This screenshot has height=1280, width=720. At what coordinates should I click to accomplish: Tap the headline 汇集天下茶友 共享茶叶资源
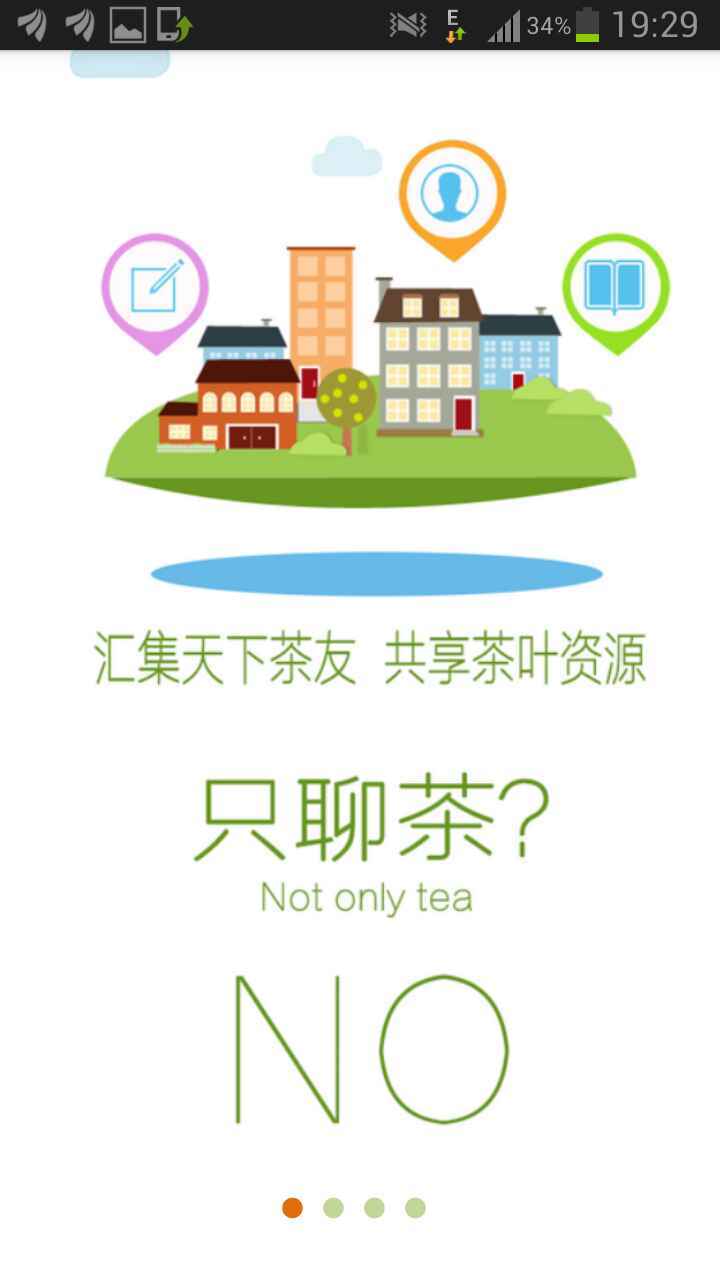(x=368, y=660)
